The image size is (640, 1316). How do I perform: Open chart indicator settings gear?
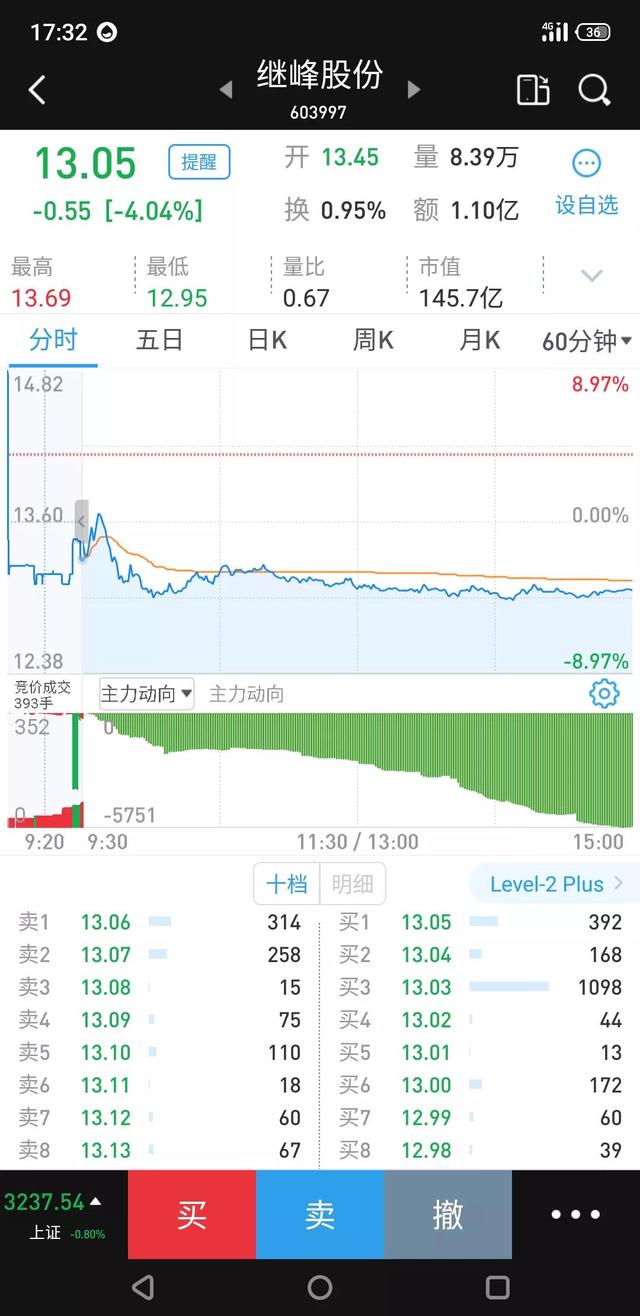604,694
